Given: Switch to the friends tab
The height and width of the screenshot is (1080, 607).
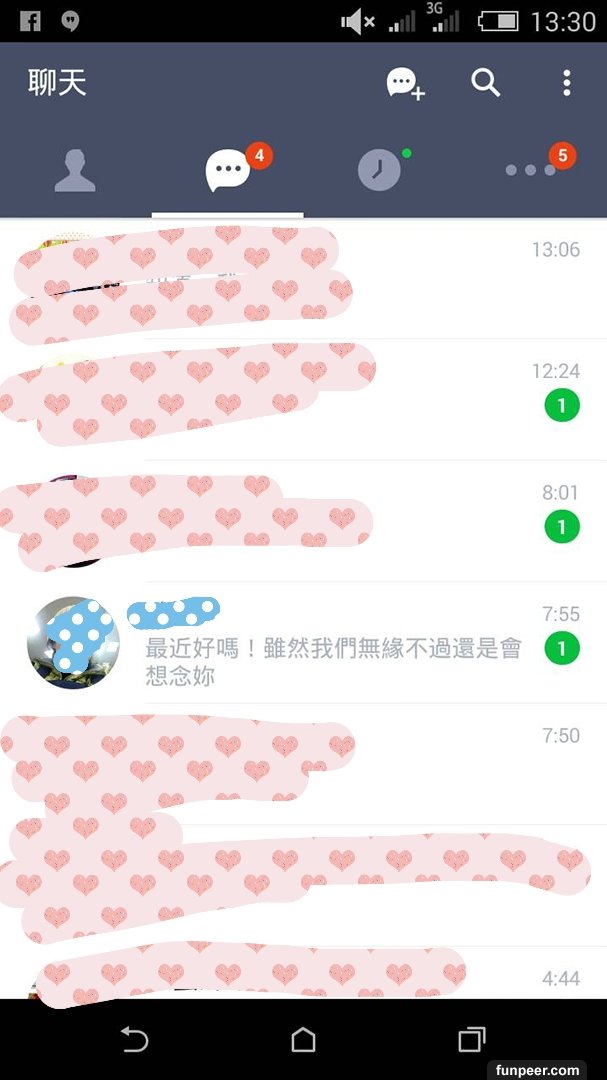Looking at the screenshot, I should tap(75, 171).
